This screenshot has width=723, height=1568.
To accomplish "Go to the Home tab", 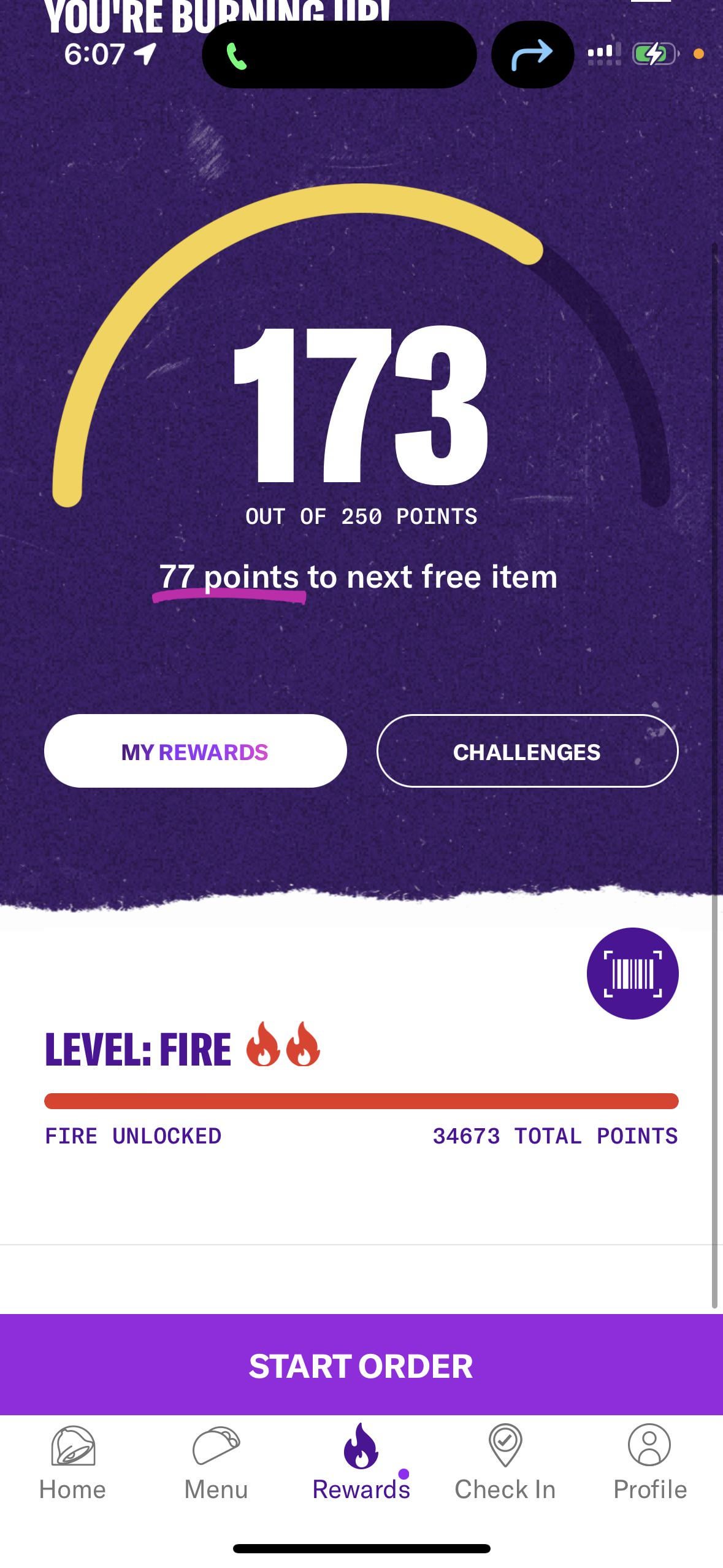I will 72,1463.
